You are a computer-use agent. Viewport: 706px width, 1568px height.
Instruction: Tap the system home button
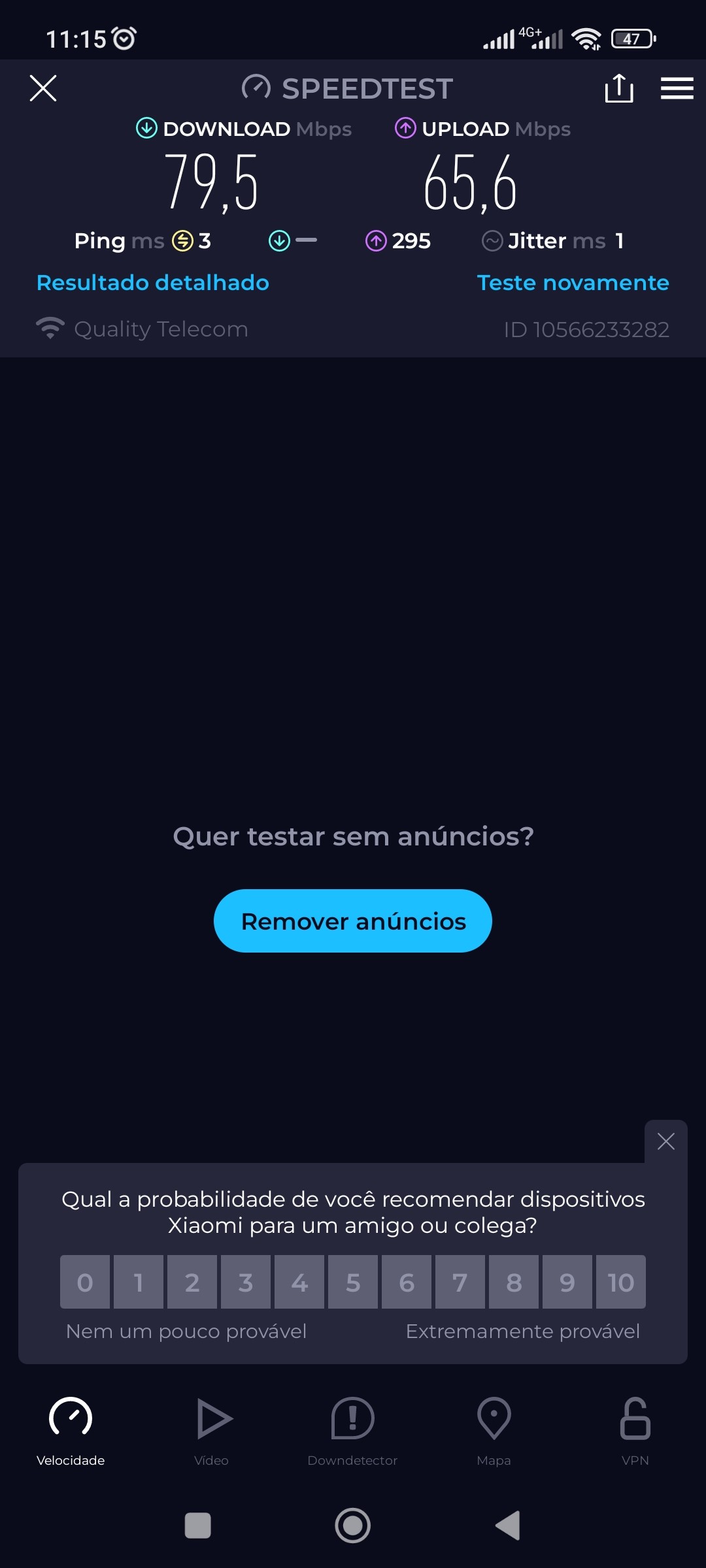[353, 1526]
